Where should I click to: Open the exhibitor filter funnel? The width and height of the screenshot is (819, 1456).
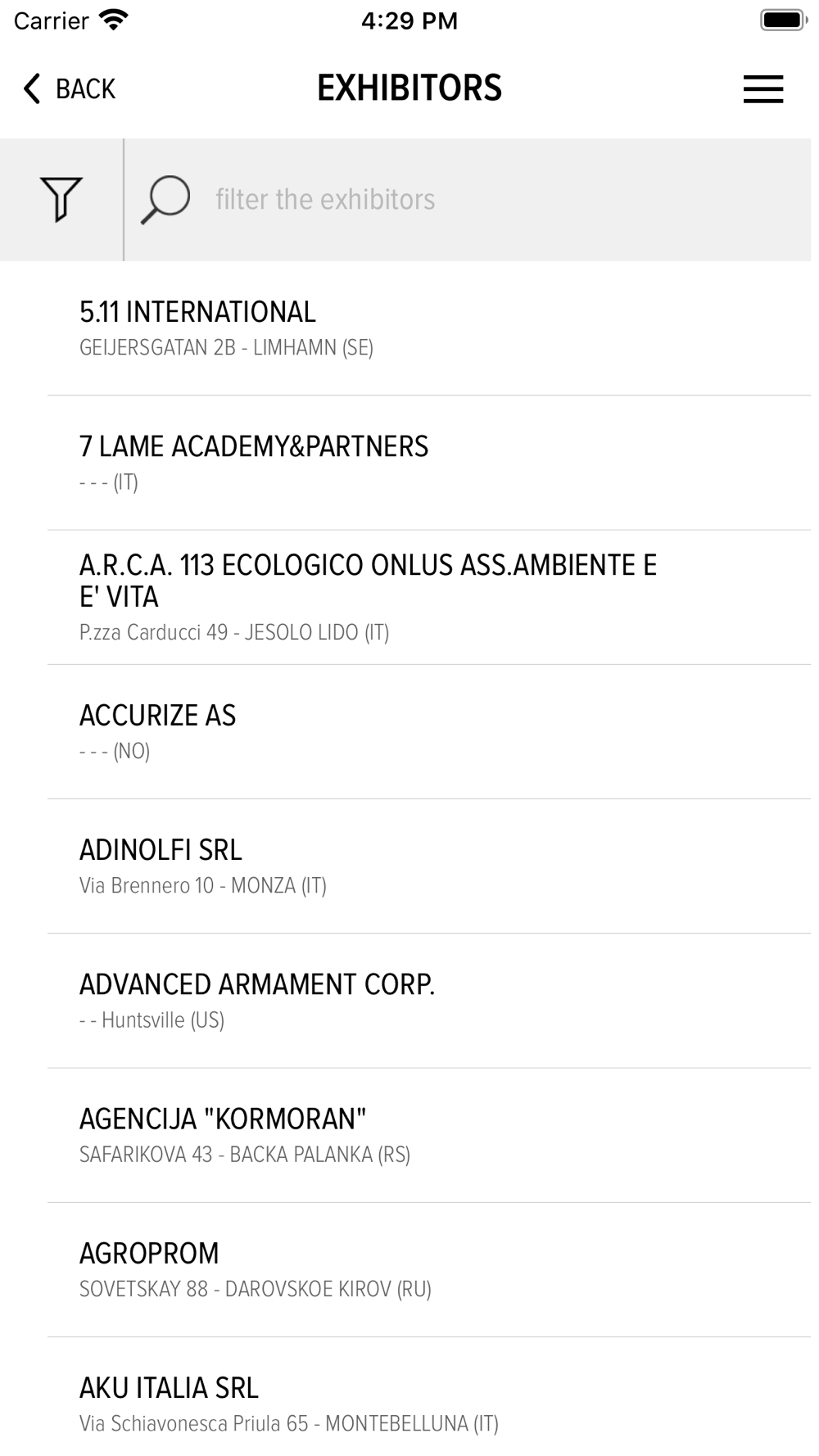[x=61, y=199]
